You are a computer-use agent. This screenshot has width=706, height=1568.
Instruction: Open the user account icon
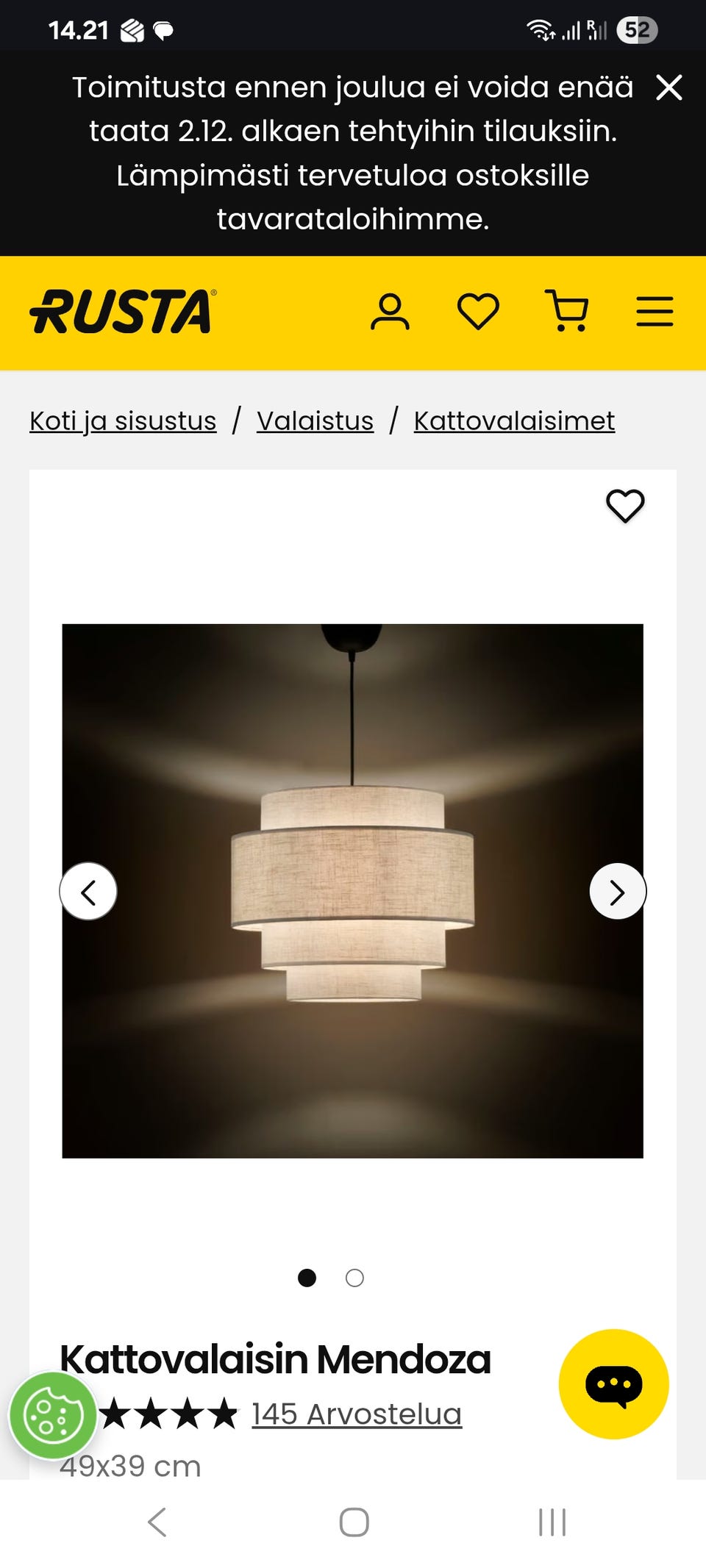[x=390, y=312]
